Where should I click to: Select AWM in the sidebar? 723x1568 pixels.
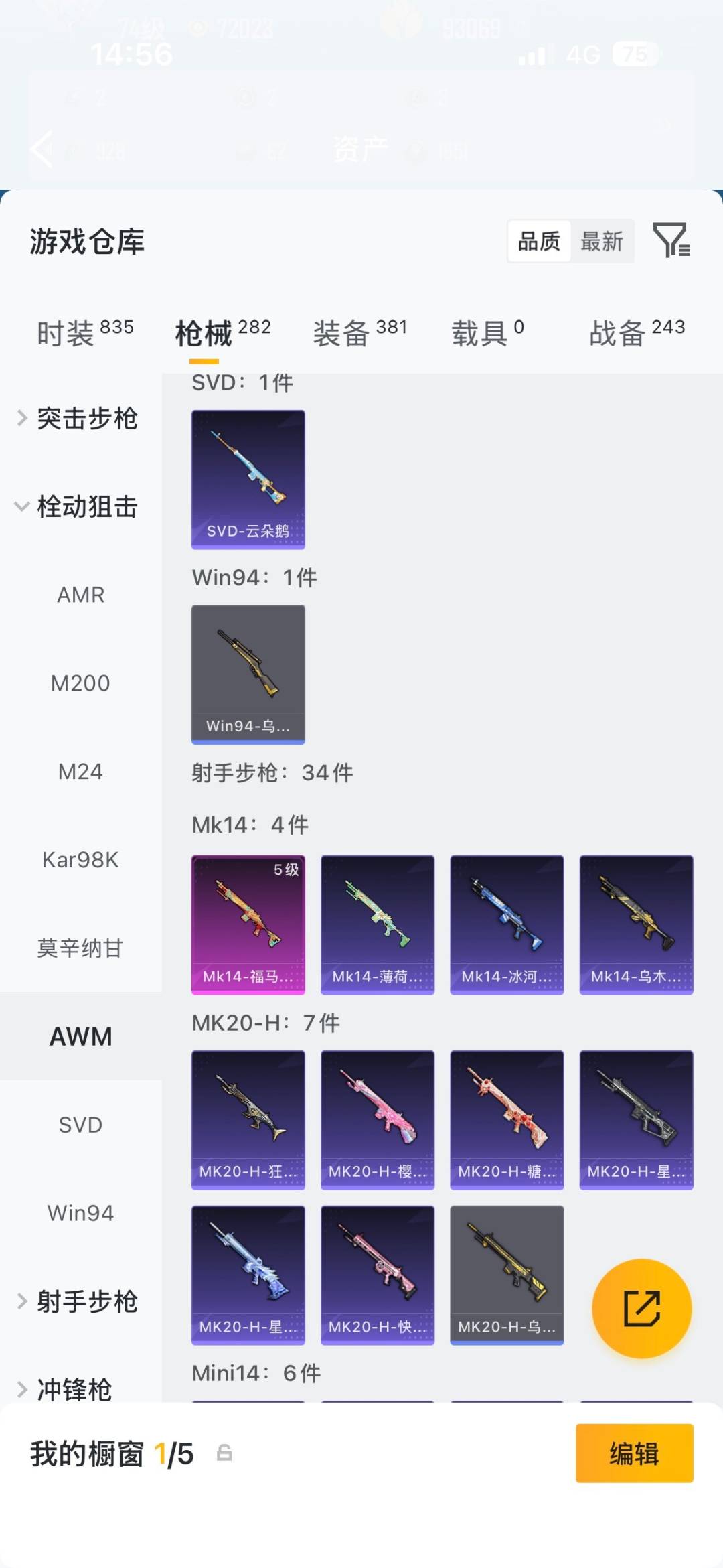click(80, 1036)
